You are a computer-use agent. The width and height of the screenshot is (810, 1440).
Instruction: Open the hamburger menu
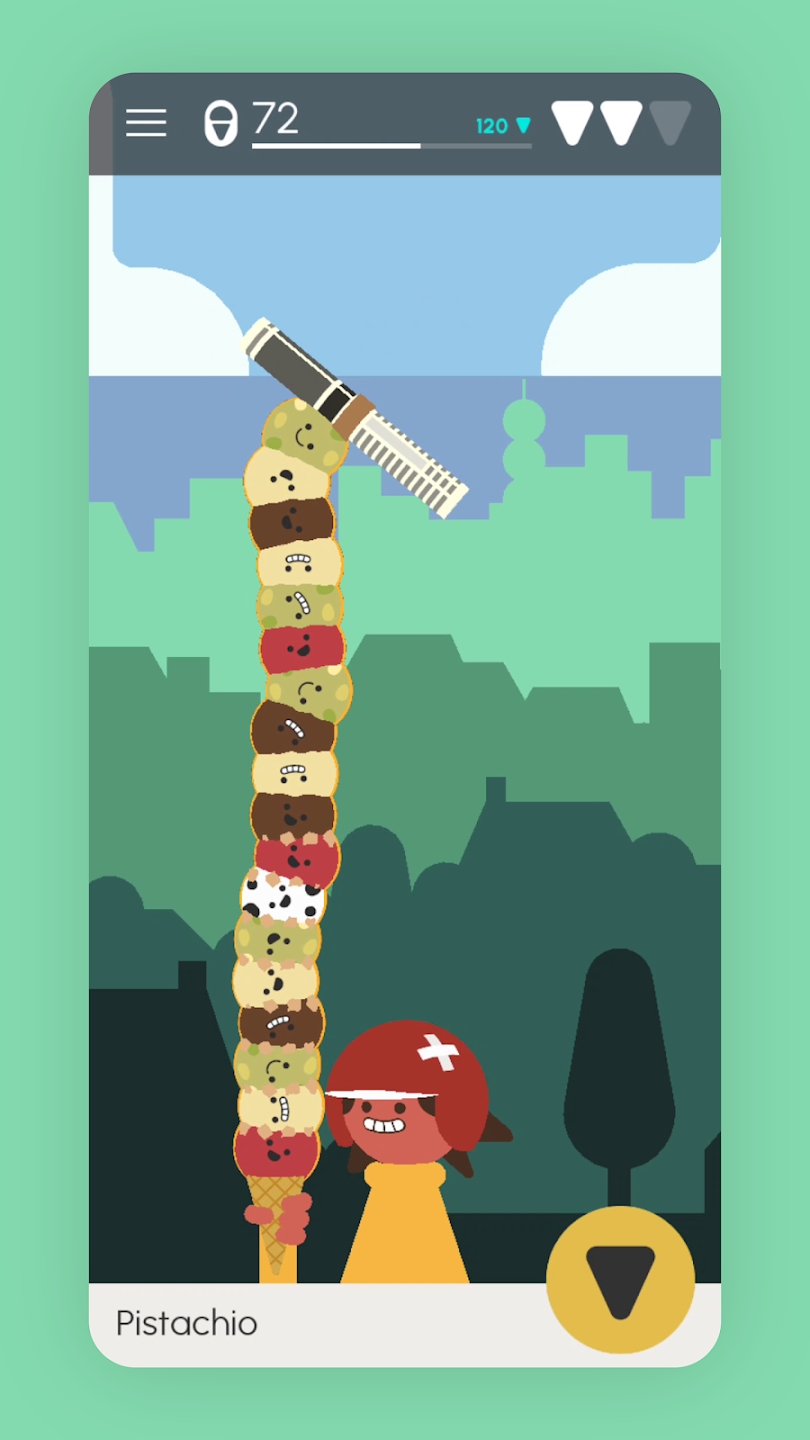coord(146,123)
